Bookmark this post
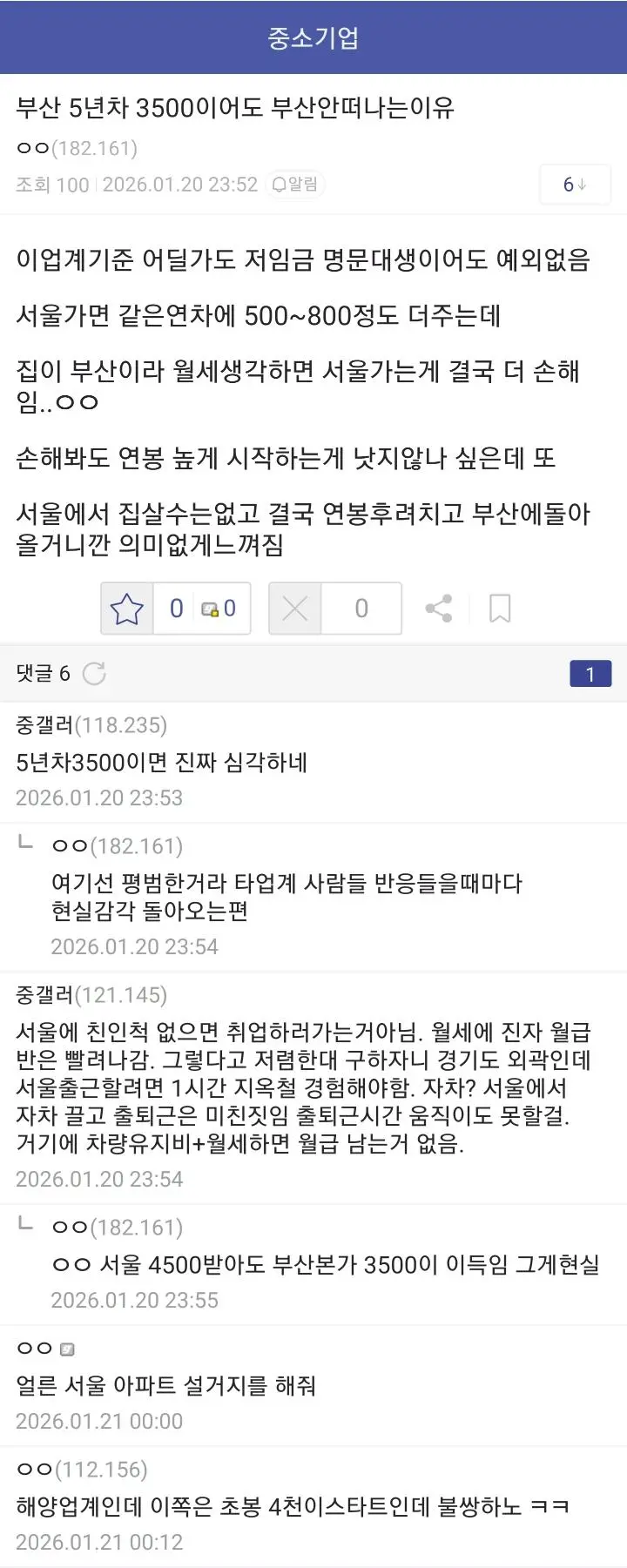The width and height of the screenshot is (627, 1568). (500, 609)
